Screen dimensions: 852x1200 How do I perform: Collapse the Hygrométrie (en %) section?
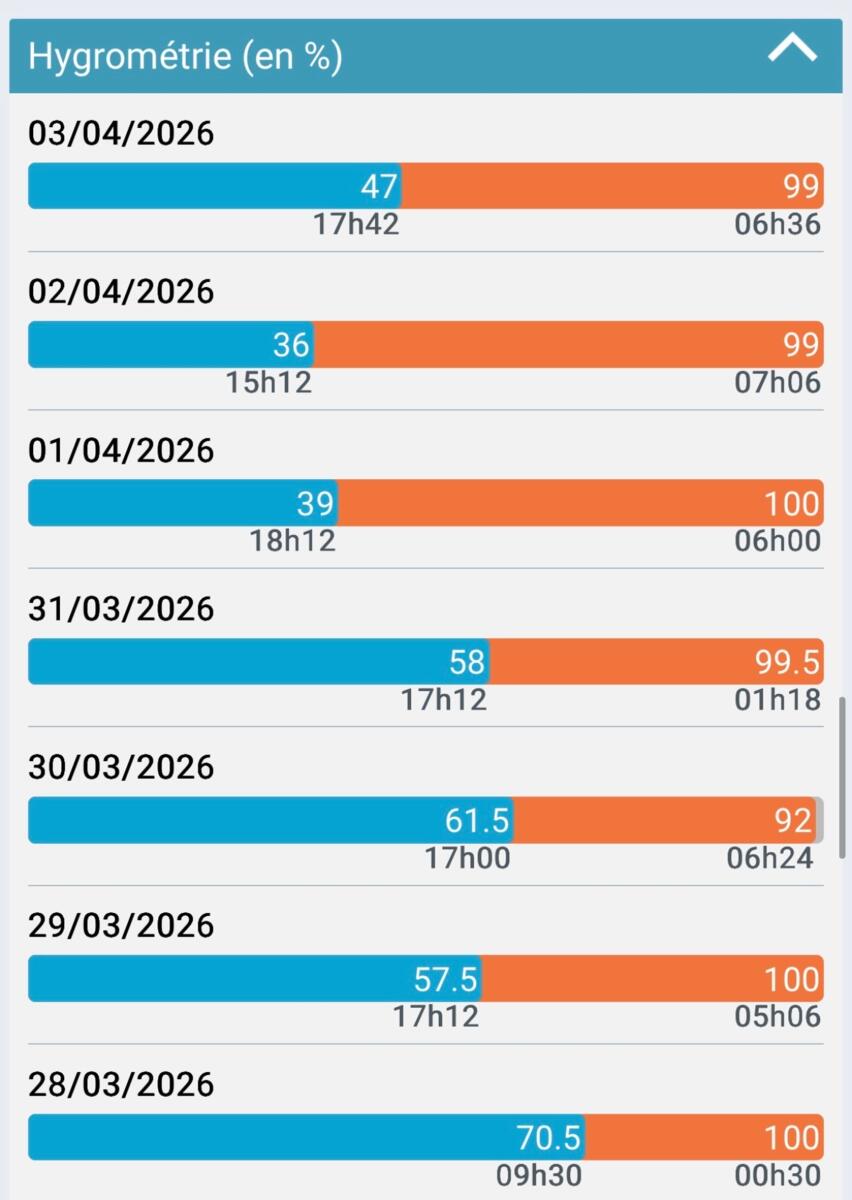[792, 50]
